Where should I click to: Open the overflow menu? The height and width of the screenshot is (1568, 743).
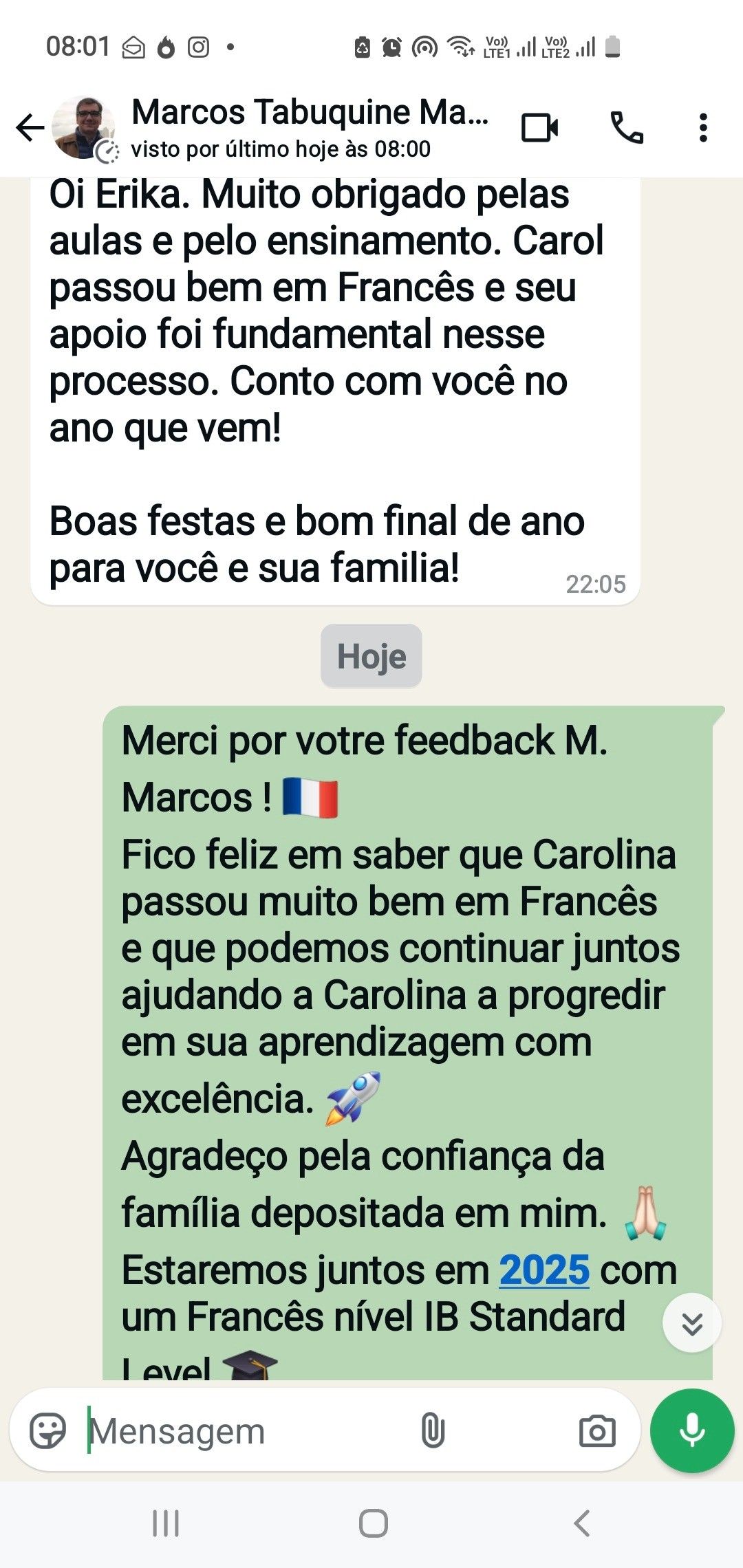click(x=702, y=128)
